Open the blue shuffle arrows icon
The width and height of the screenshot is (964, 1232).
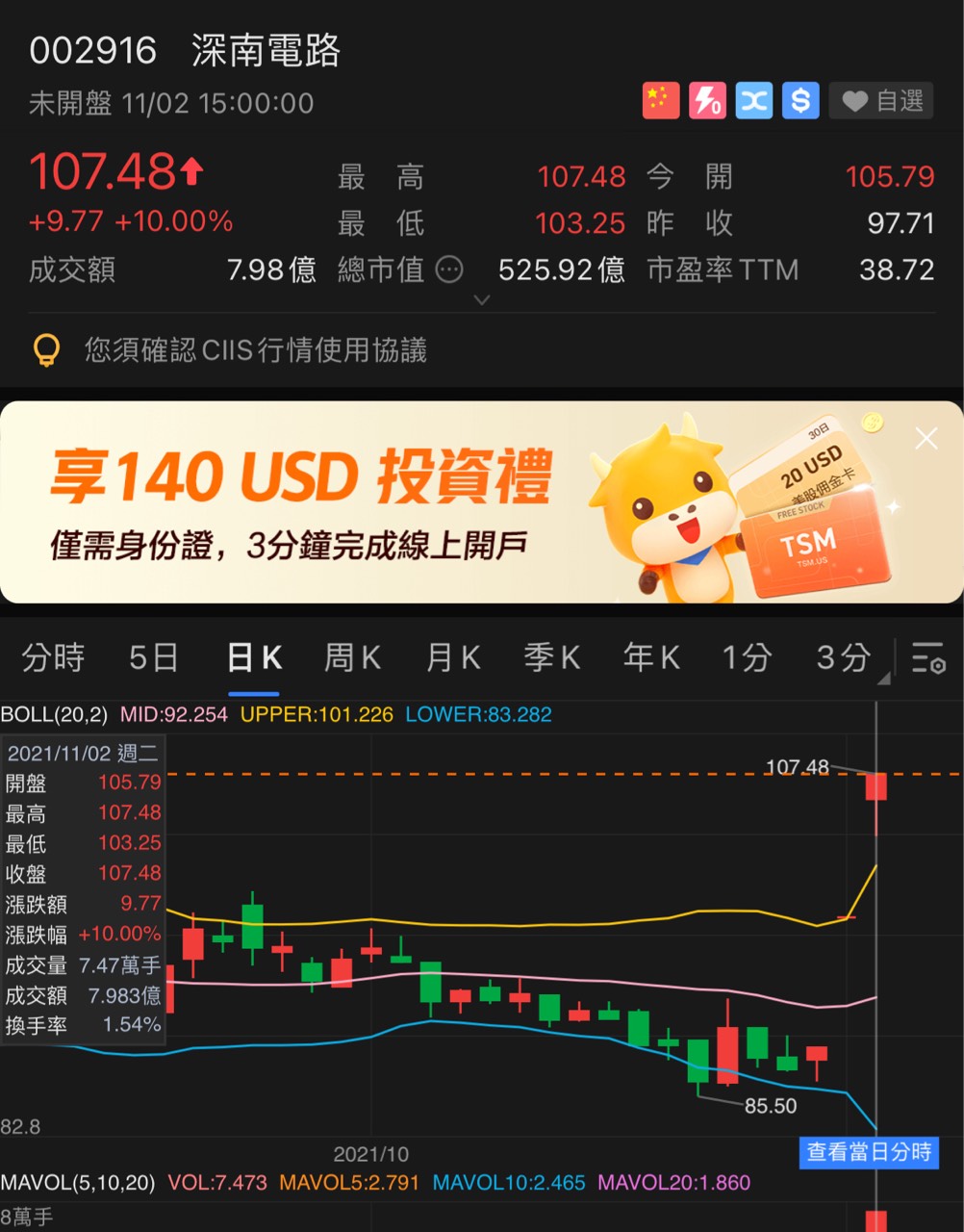(x=754, y=101)
